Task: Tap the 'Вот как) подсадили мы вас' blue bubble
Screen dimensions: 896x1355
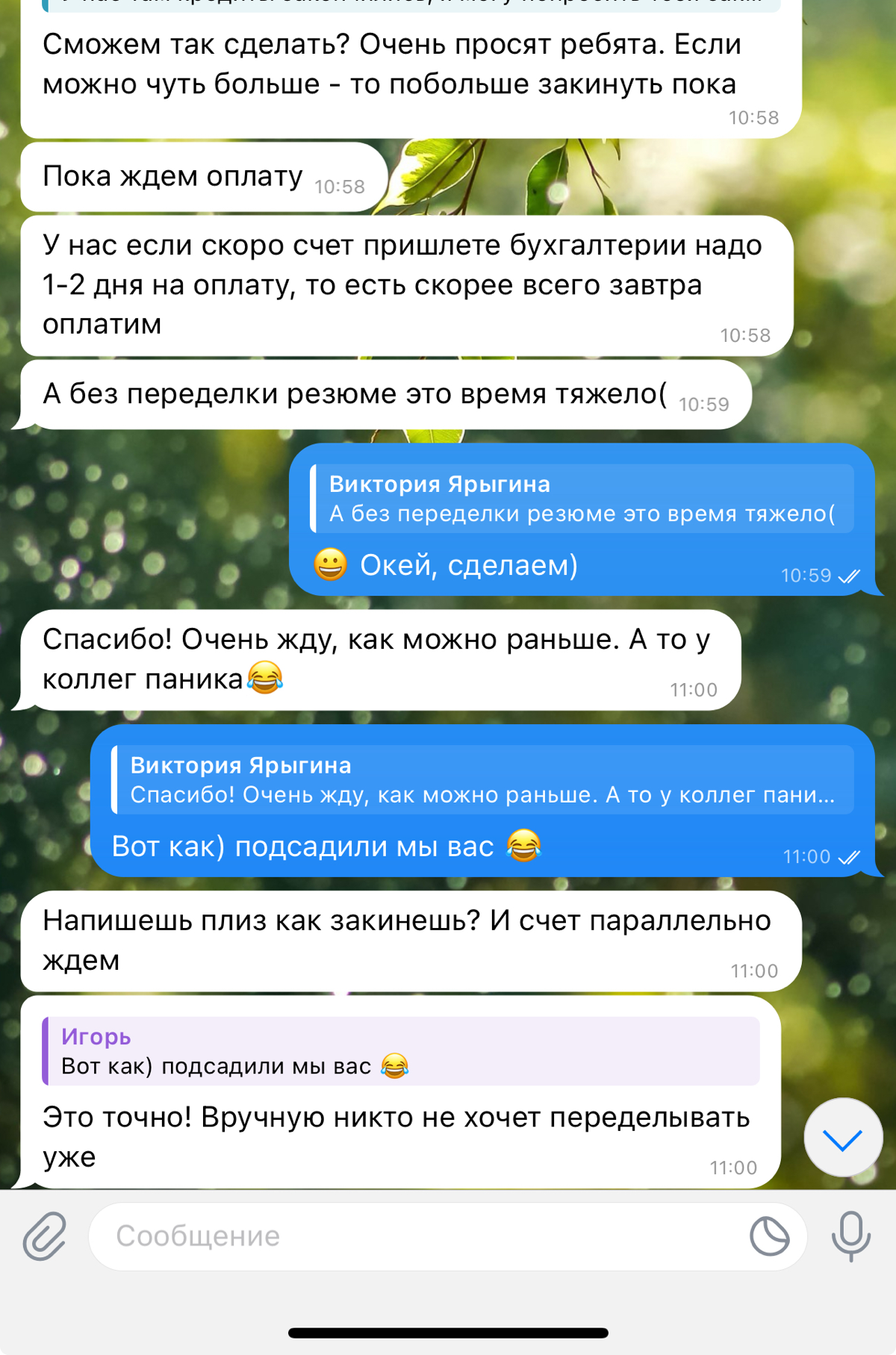Action: (x=321, y=845)
